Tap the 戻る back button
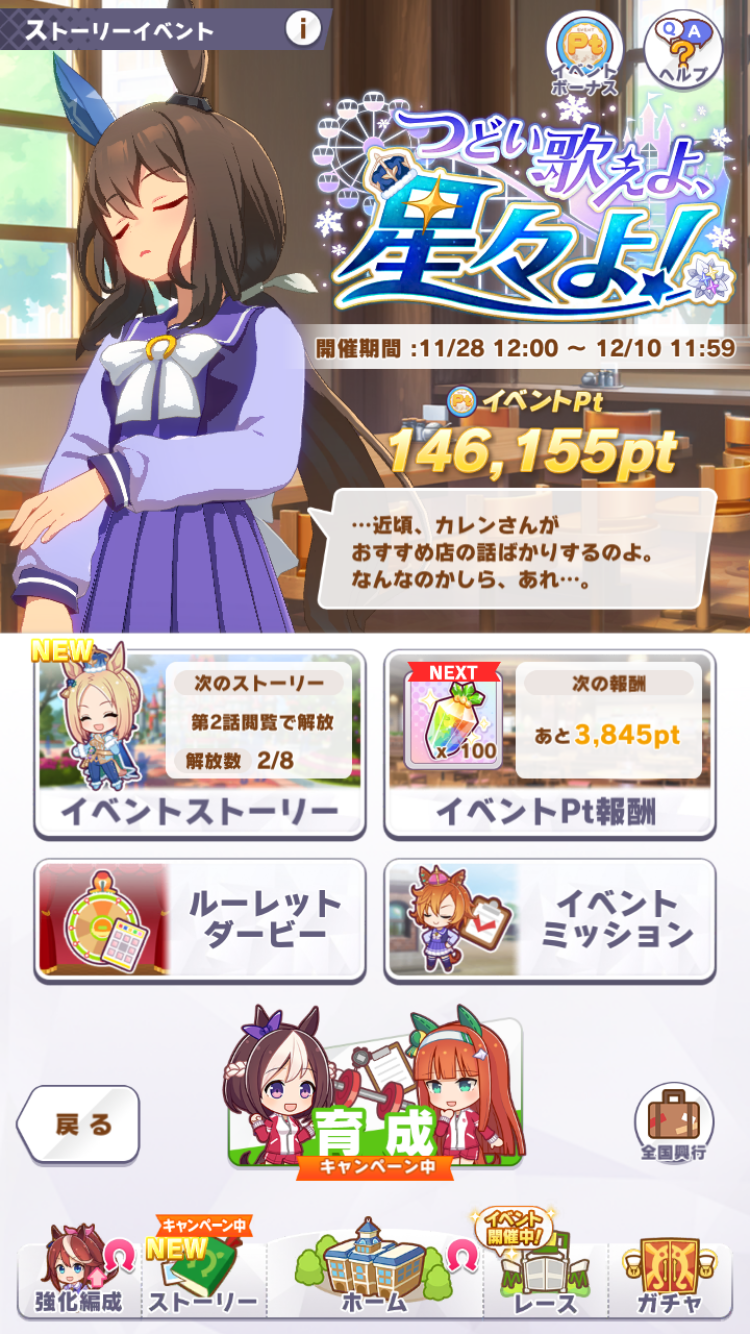The height and width of the screenshot is (1334, 750). click(x=79, y=1124)
